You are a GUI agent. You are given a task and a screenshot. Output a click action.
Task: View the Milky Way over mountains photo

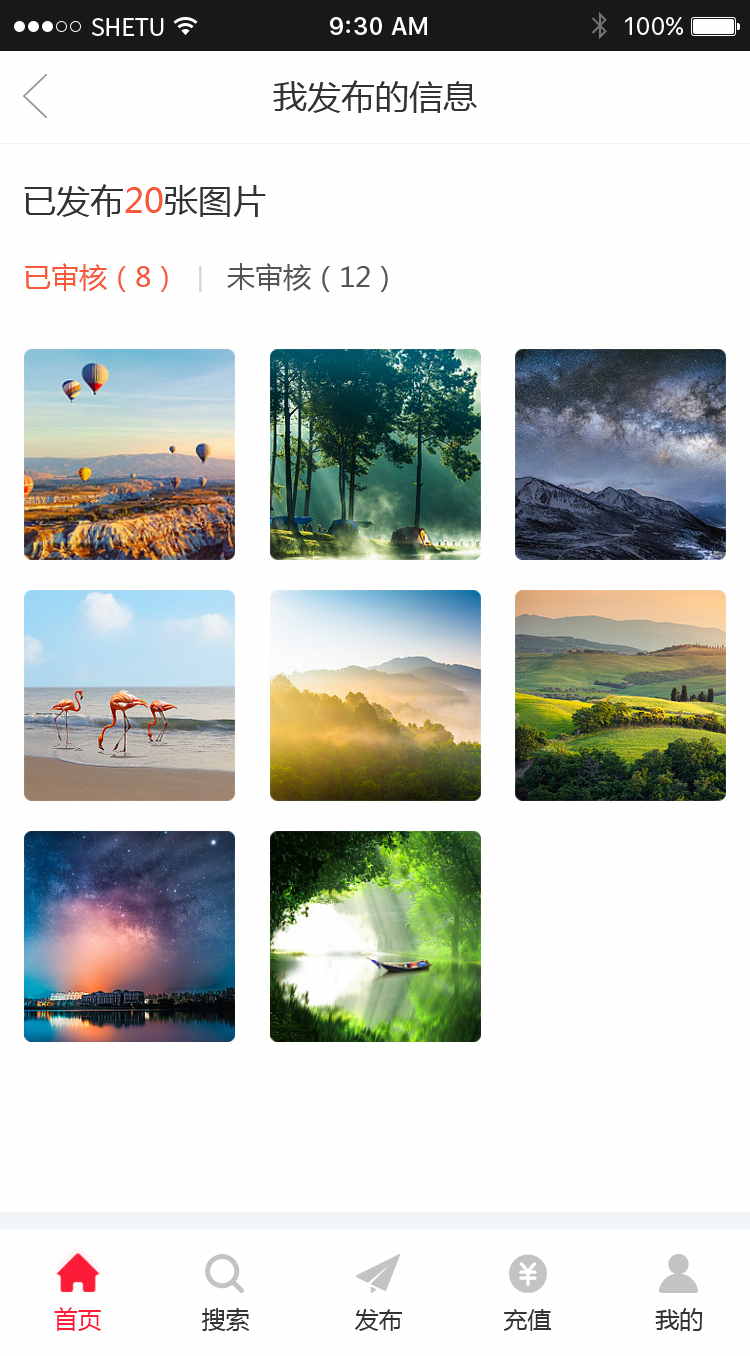pos(620,454)
